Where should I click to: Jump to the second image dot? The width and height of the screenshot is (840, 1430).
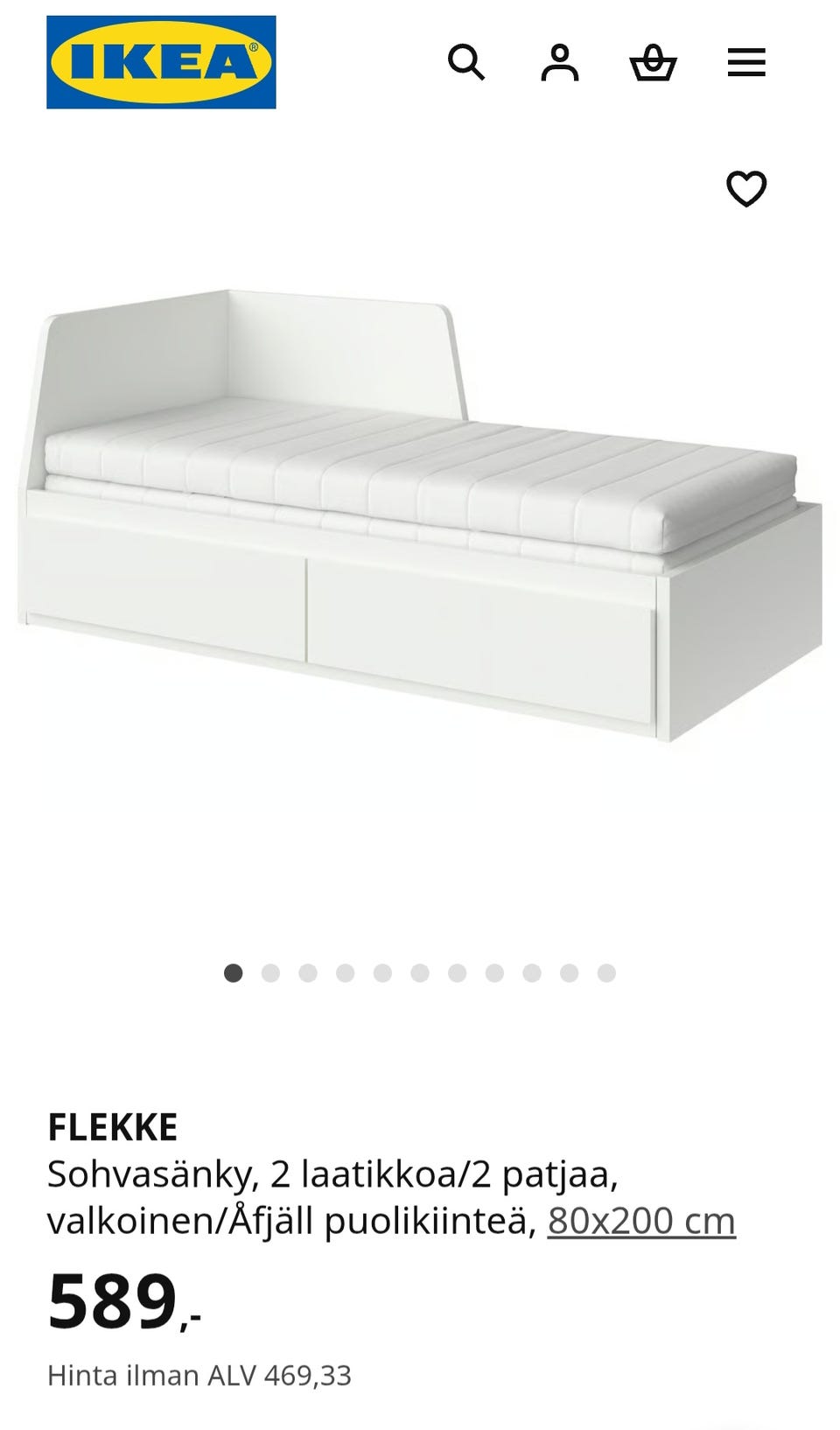[x=270, y=973]
